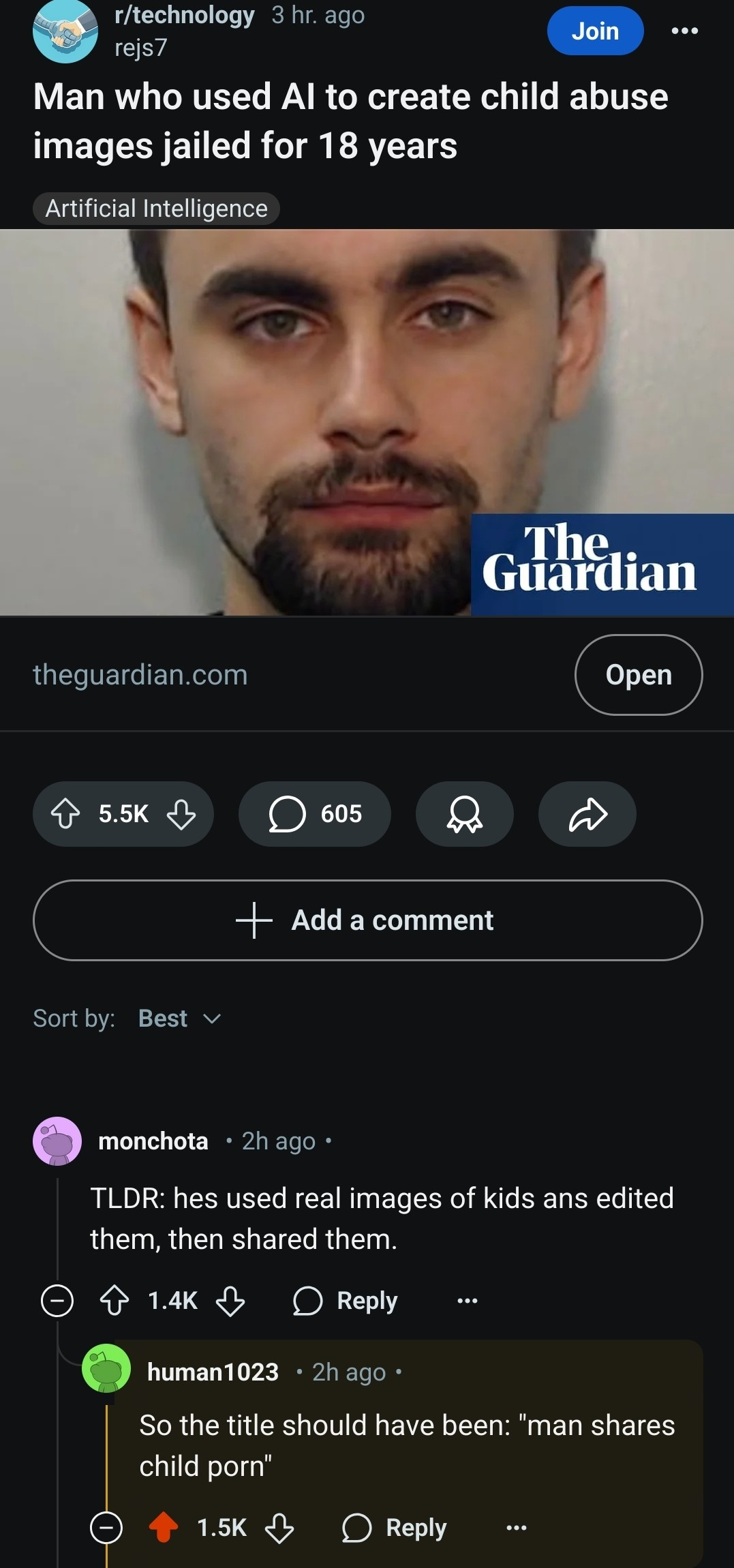The image size is (734, 1568).
Task: Upvote the post with 5.5K votes
Action: coord(66,814)
